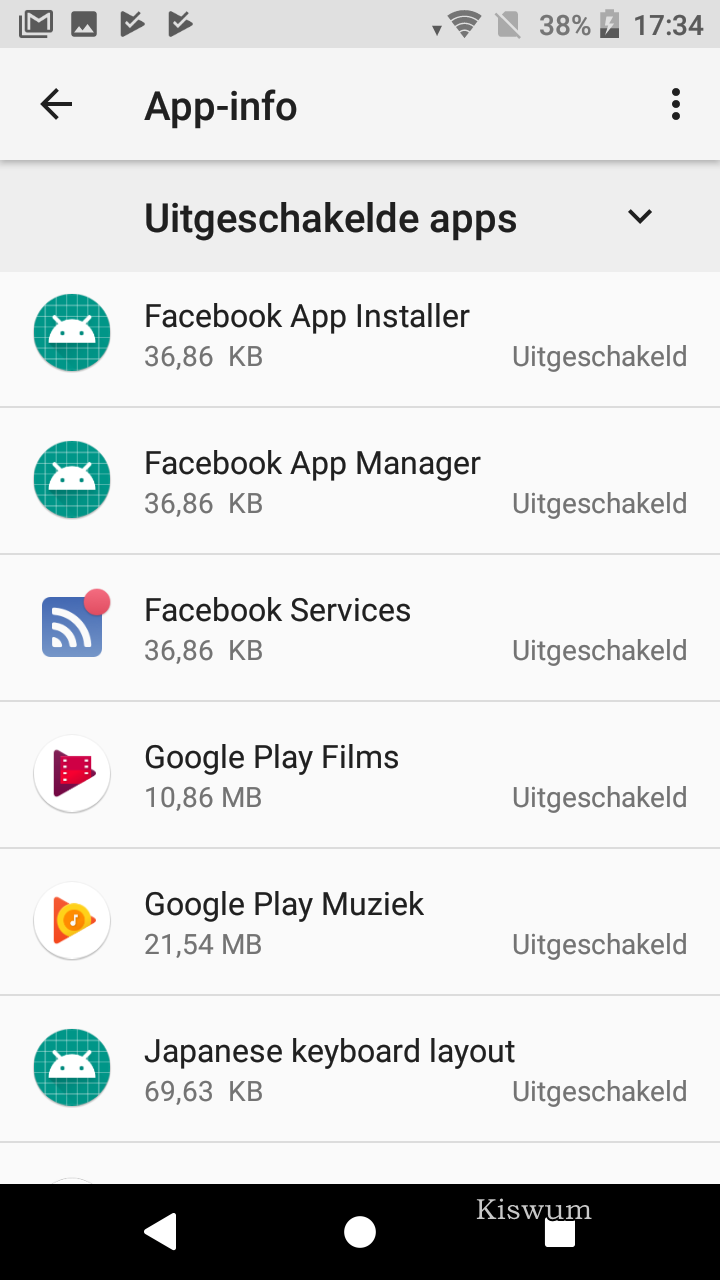
Task: Open the three-dot overflow menu
Action: pyautogui.click(x=676, y=105)
